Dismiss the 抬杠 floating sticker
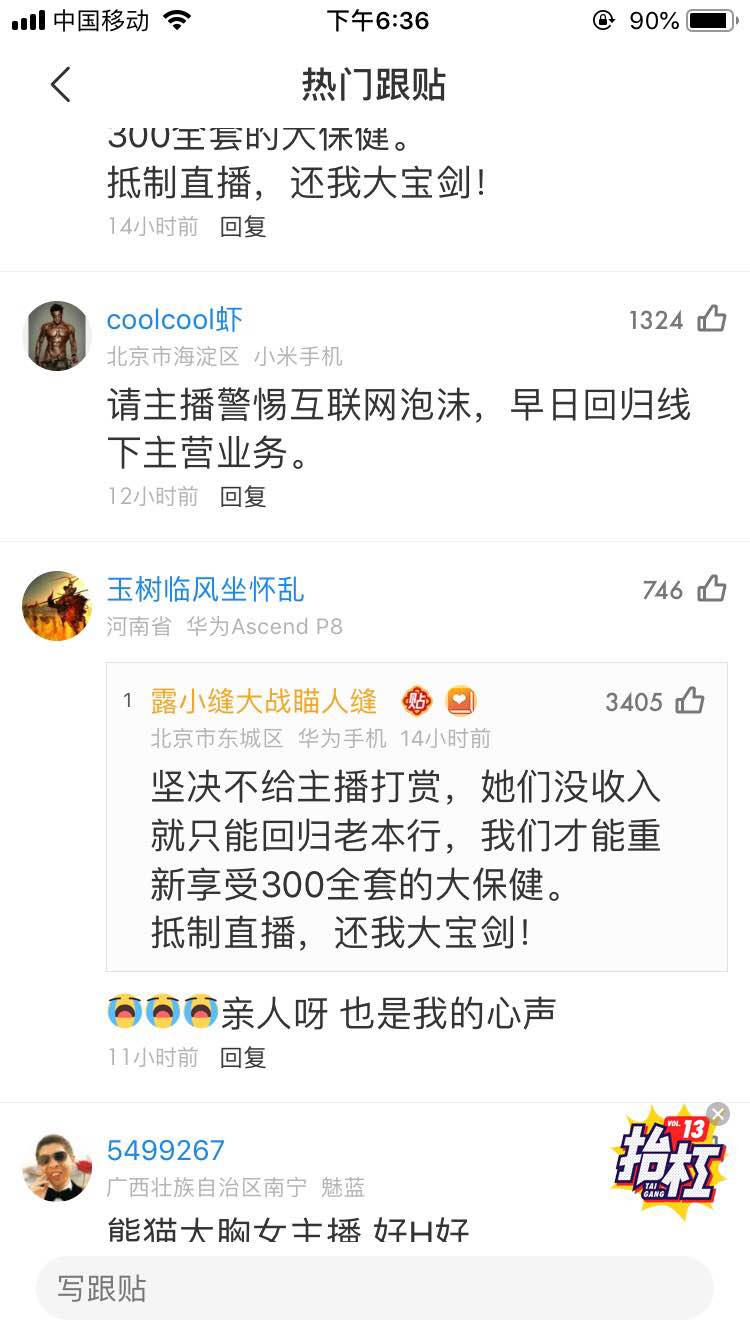 coord(717,1114)
